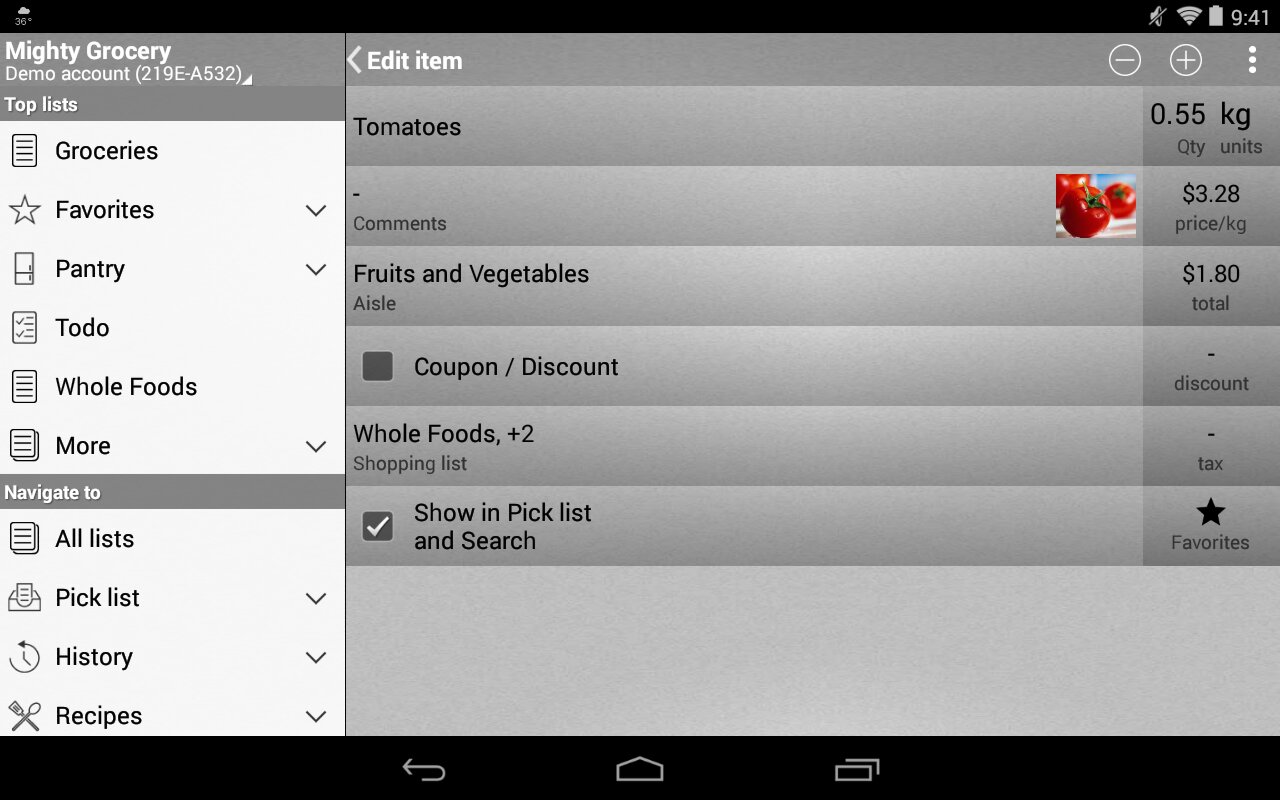Uncheck Show in Pick list and Search
This screenshot has height=800, width=1280.
[378, 526]
